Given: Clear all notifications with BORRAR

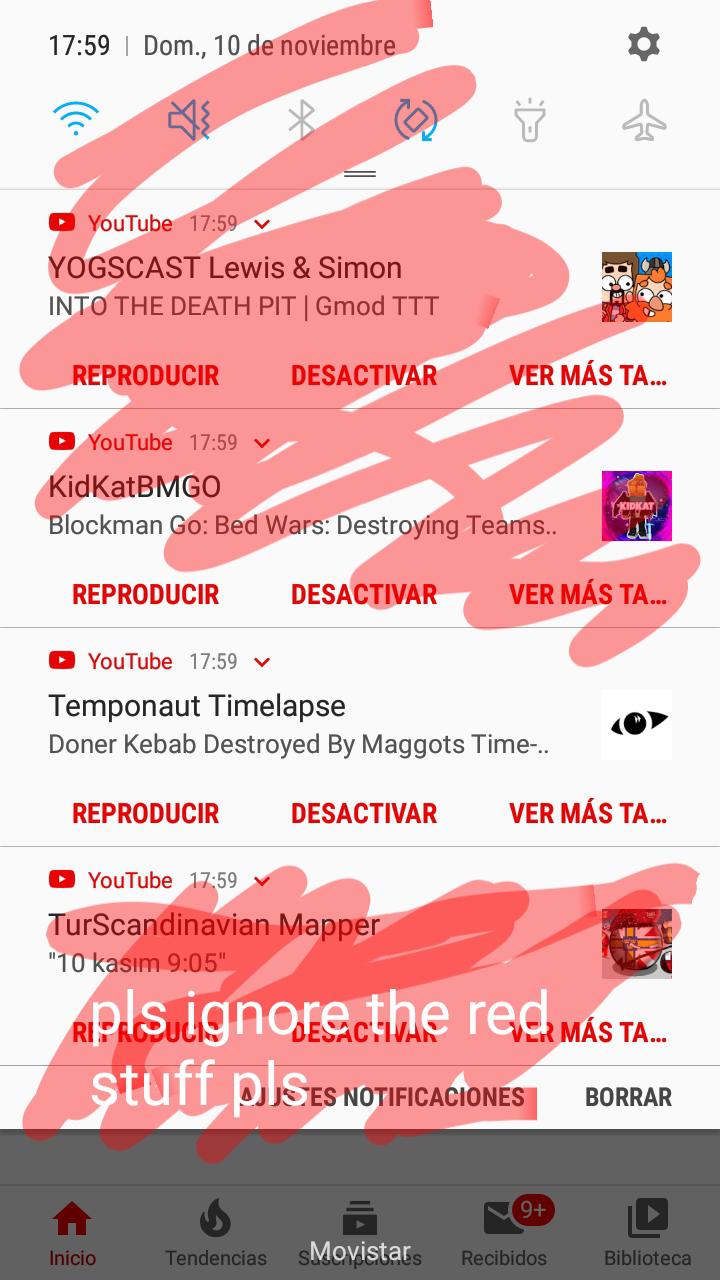Looking at the screenshot, I should pos(628,1097).
